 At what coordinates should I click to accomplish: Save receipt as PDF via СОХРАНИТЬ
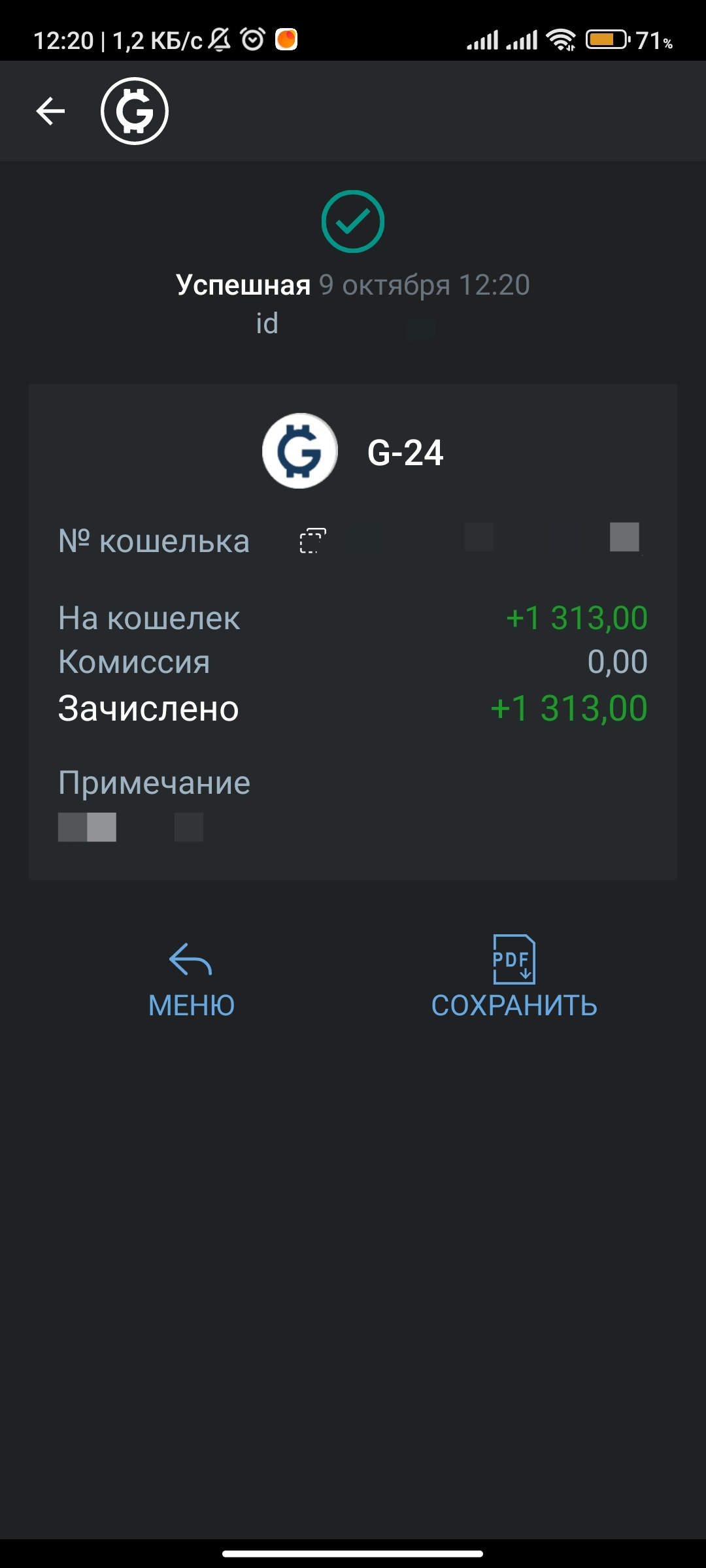coord(514,979)
